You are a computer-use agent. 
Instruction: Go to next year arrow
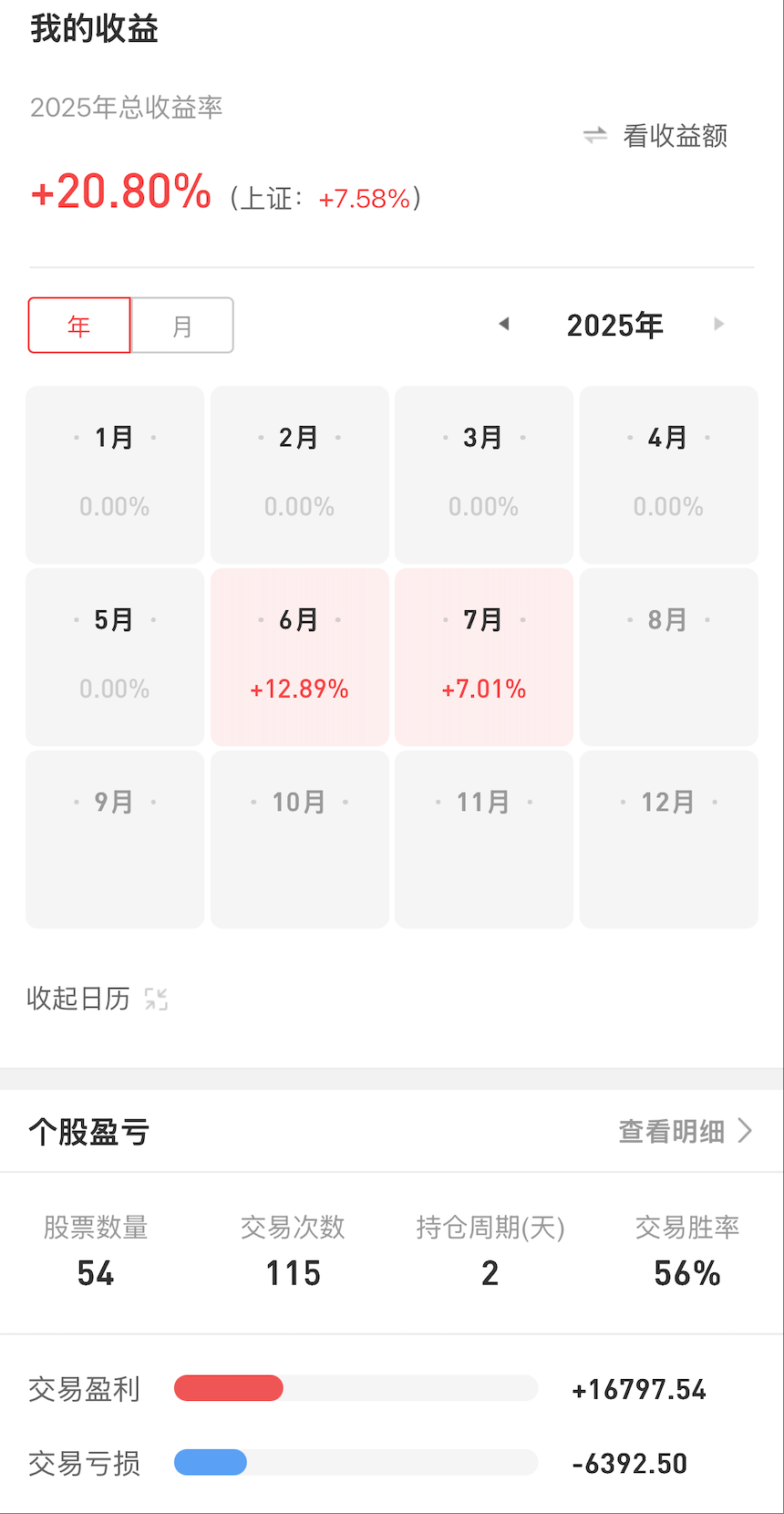719,324
